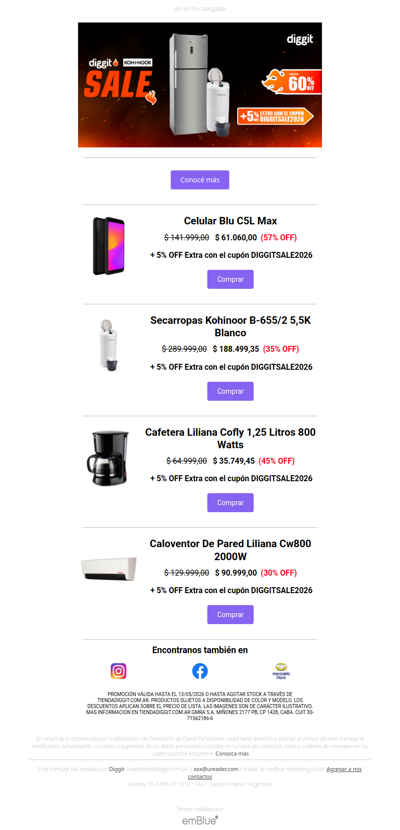The height and width of the screenshot is (830, 400).
Task: Buy the Cafetera Liliana Cofly
Action: [230, 503]
